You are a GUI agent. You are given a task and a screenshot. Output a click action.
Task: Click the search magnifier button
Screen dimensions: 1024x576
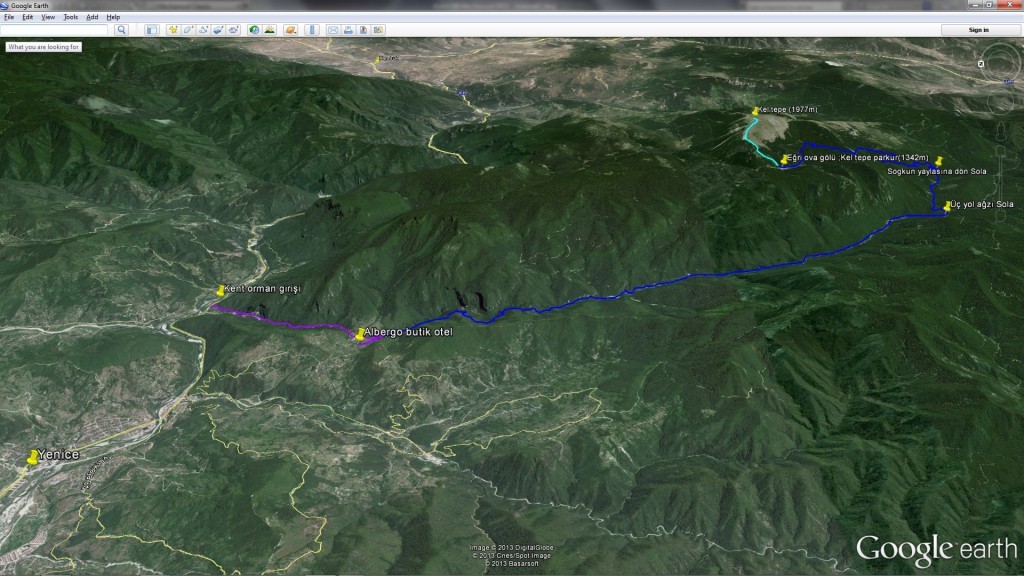click(121, 30)
